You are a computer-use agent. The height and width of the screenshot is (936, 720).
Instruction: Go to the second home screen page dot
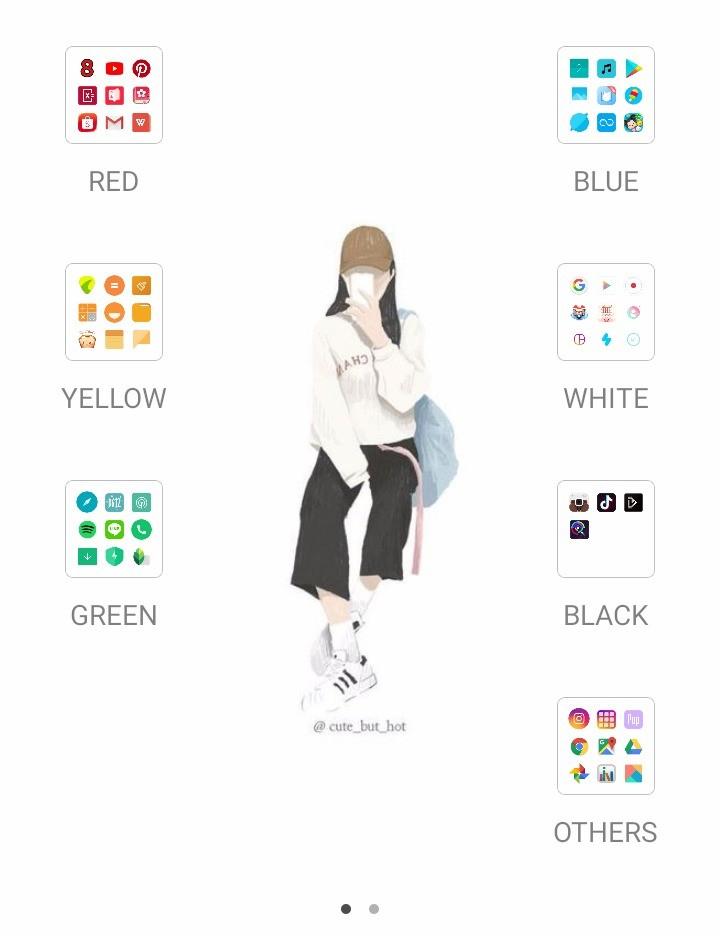point(374,909)
